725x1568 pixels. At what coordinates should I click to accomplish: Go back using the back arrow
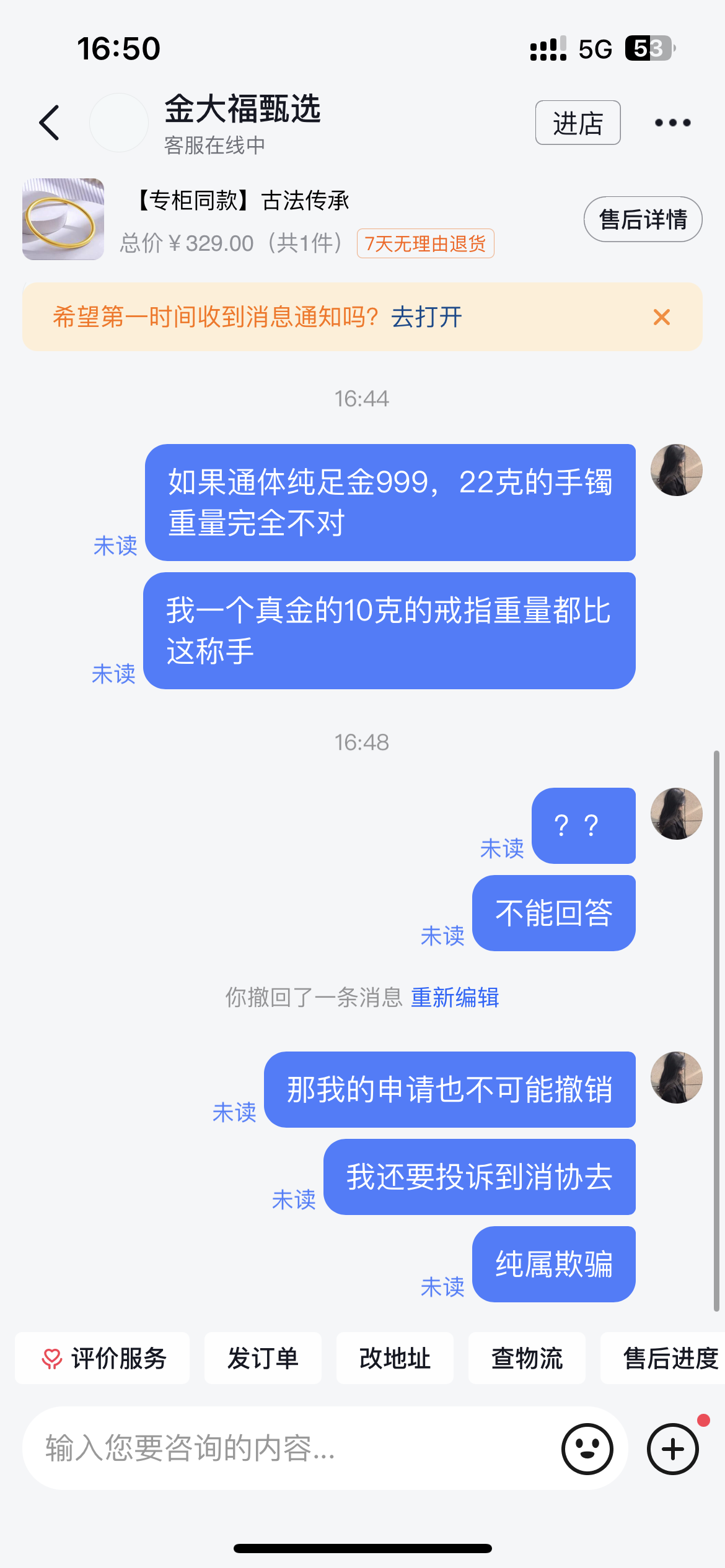[x=50, y=123]
